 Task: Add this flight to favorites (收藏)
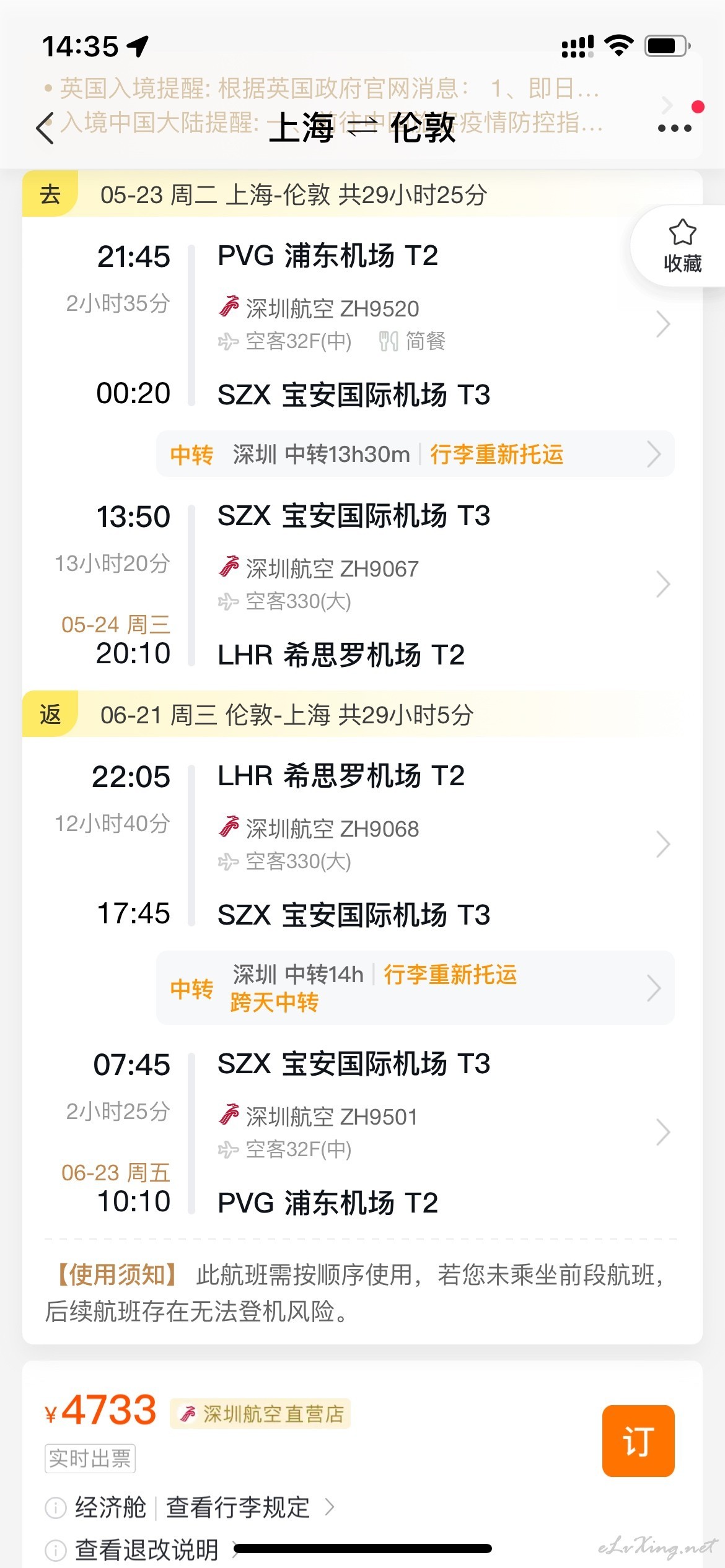[x=682, y=246]
